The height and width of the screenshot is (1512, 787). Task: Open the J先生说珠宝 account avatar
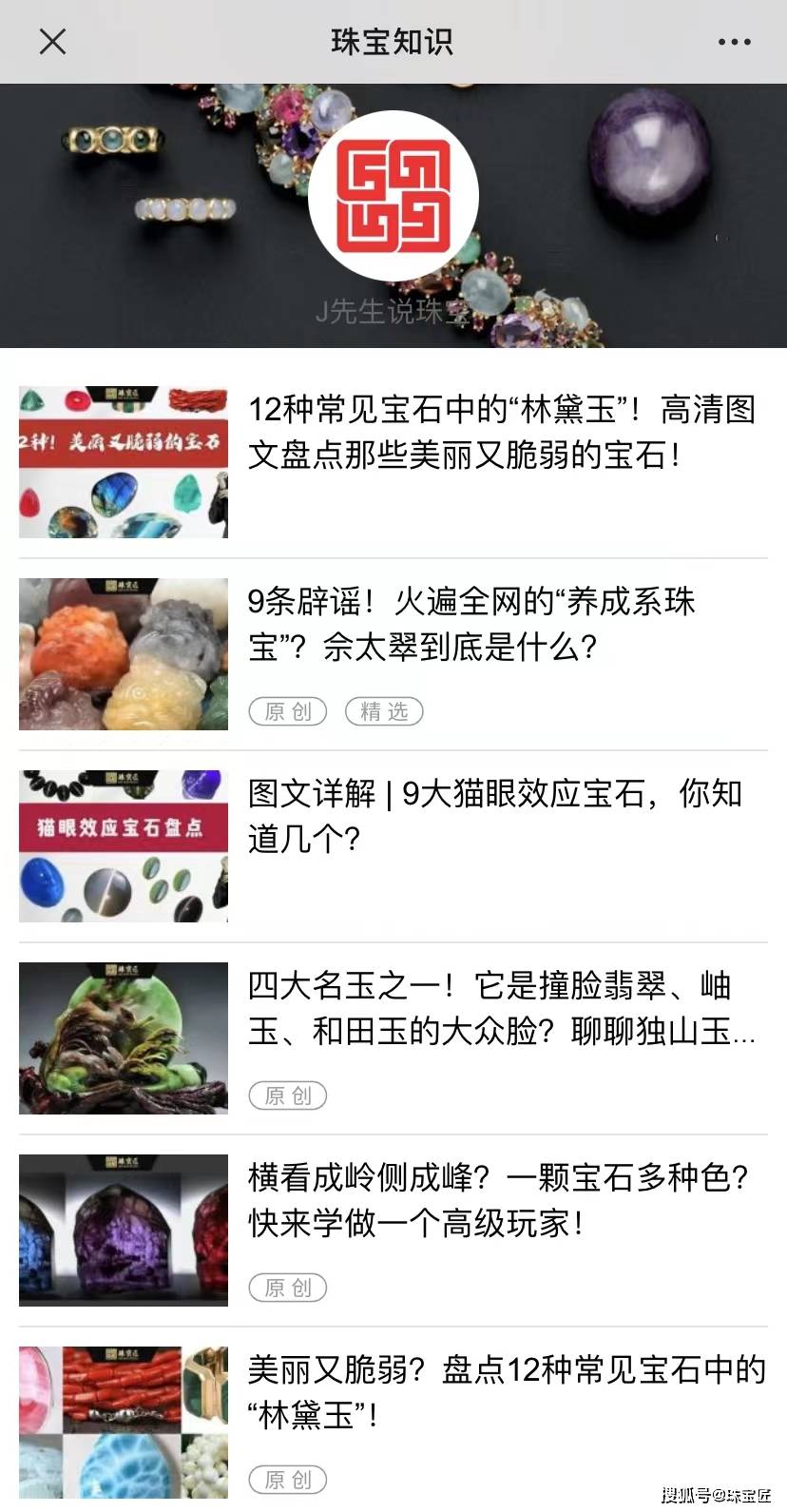(393, 196)
